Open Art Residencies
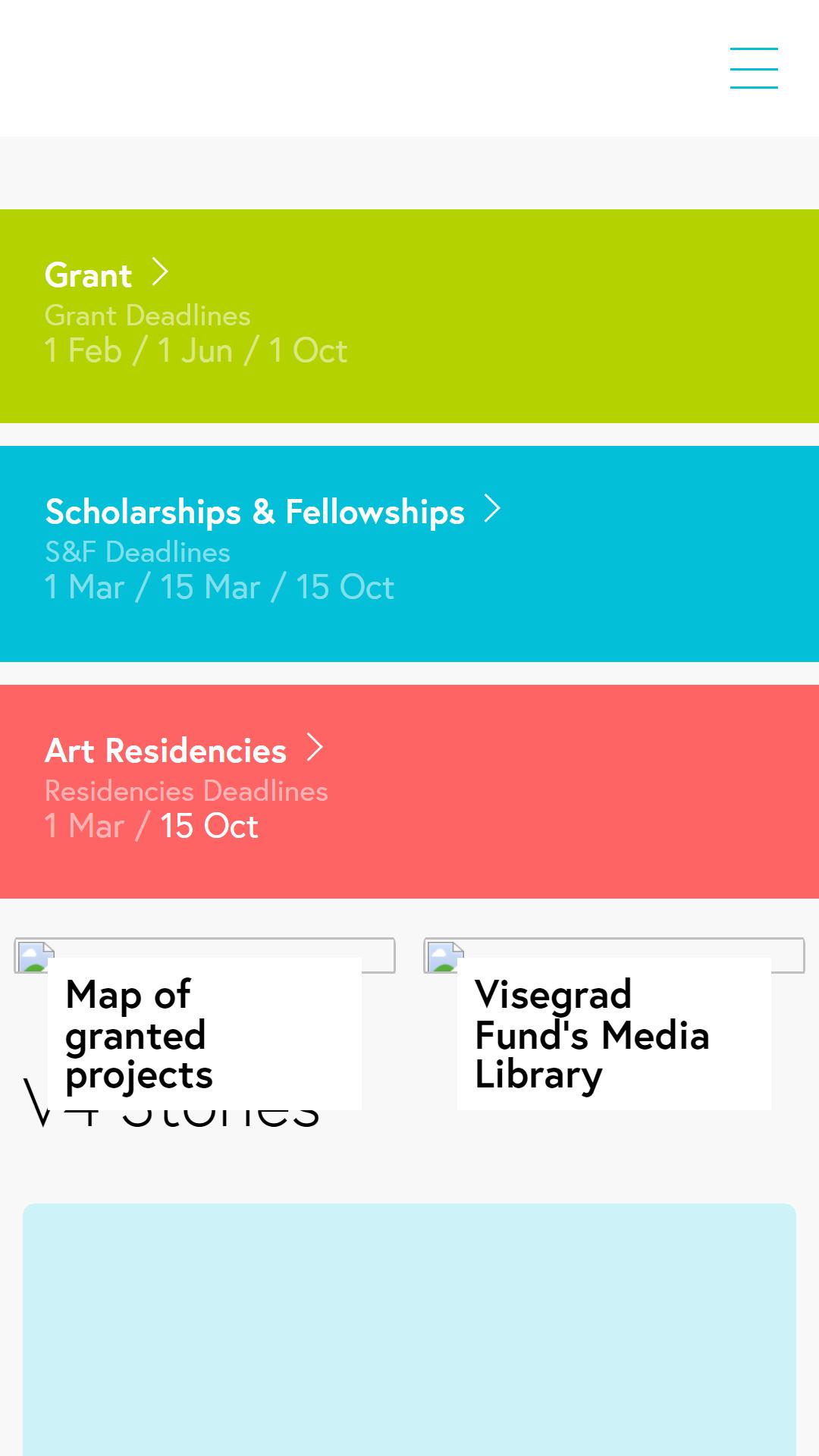This screenshot has width=819, height=1456. [184, 750]
